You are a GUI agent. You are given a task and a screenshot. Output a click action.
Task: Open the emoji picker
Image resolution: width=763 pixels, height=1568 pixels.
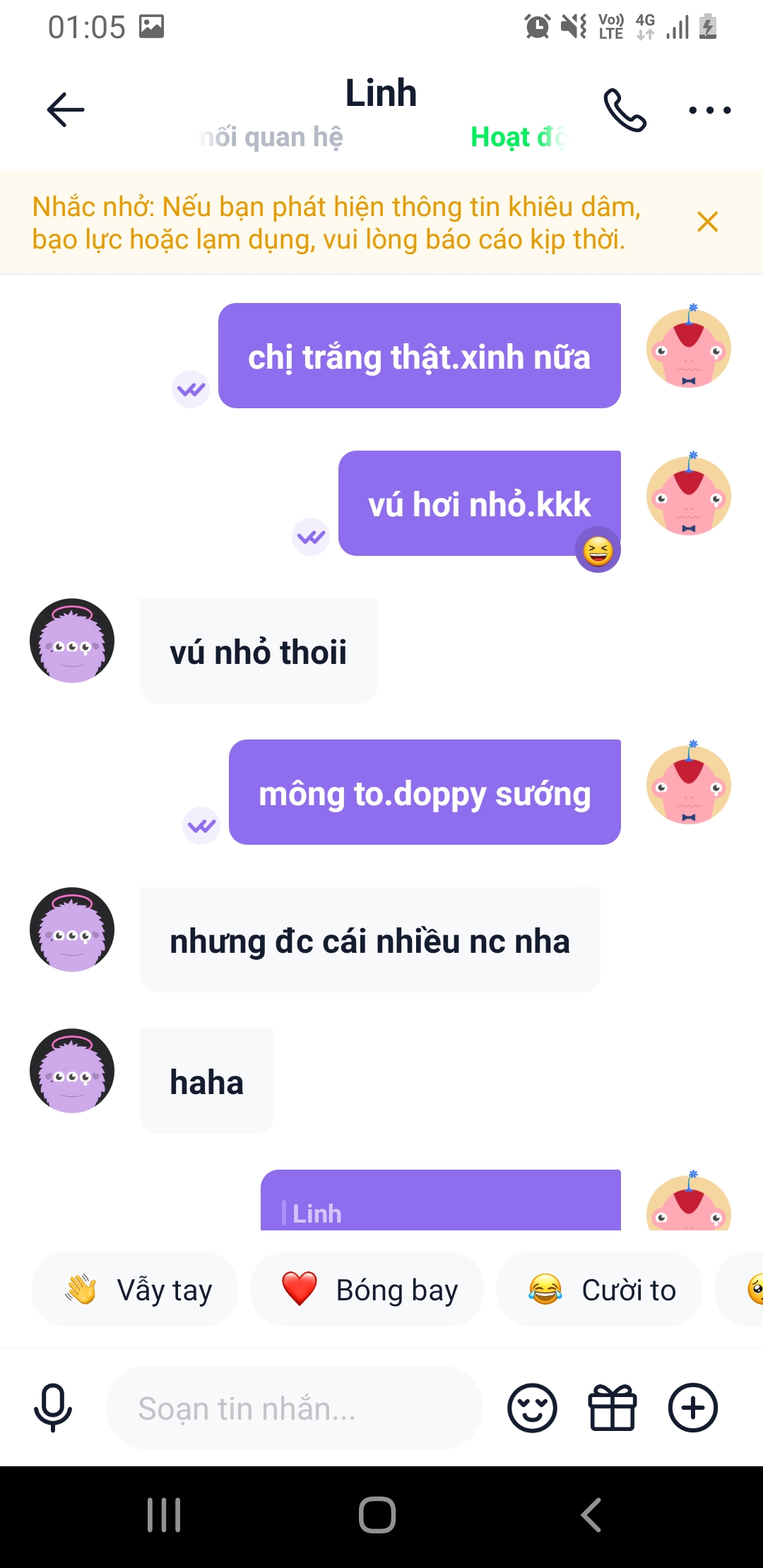tap(532, 1408)
